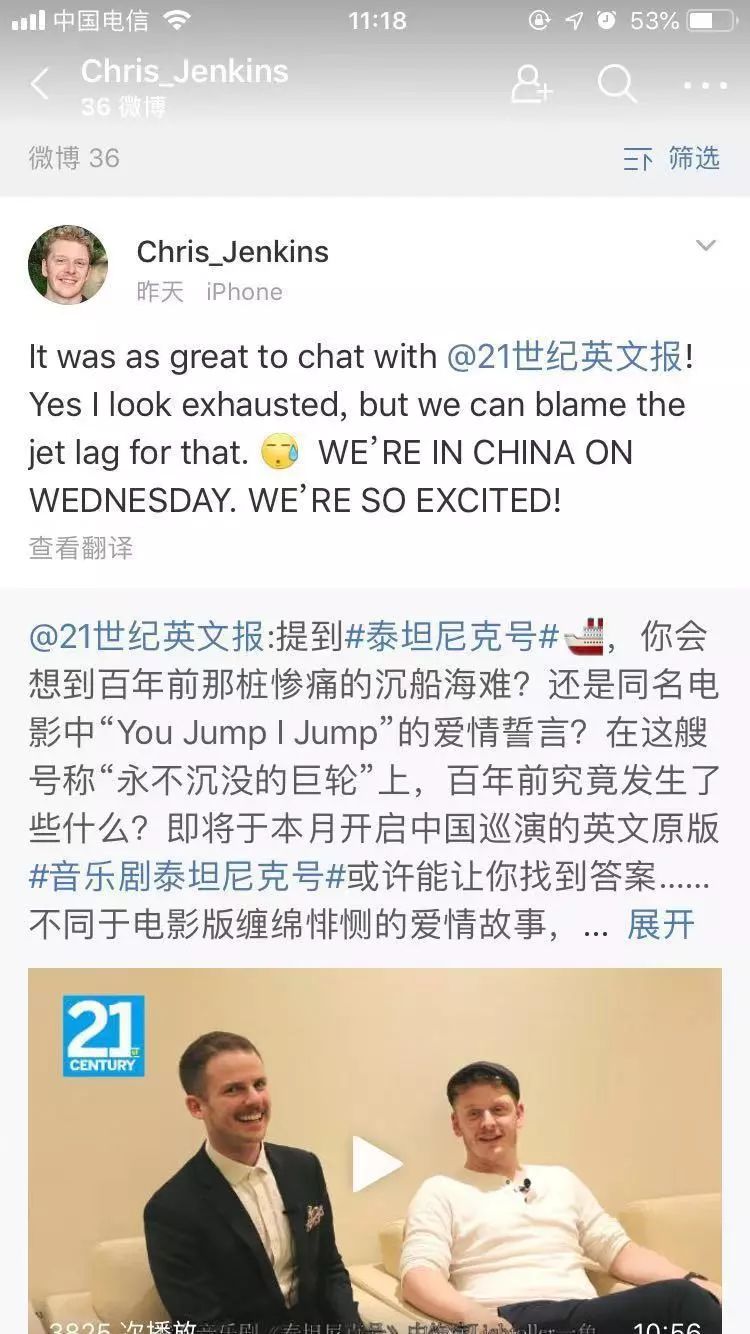Open the more options ellipsis menu
The image size is (750, 1334).
tap(706, 84)
